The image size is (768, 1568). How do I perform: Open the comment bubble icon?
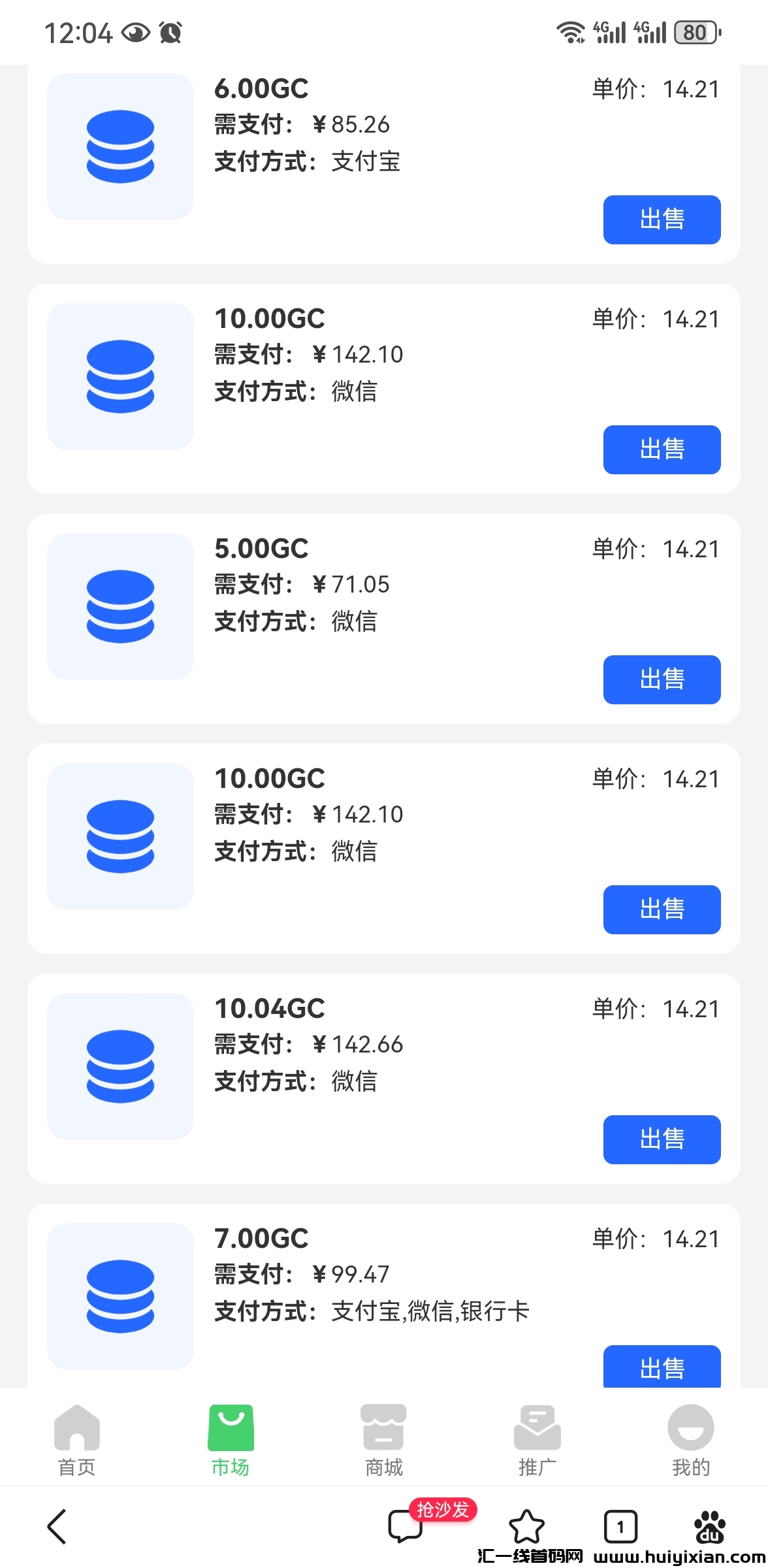[406, 1527]
